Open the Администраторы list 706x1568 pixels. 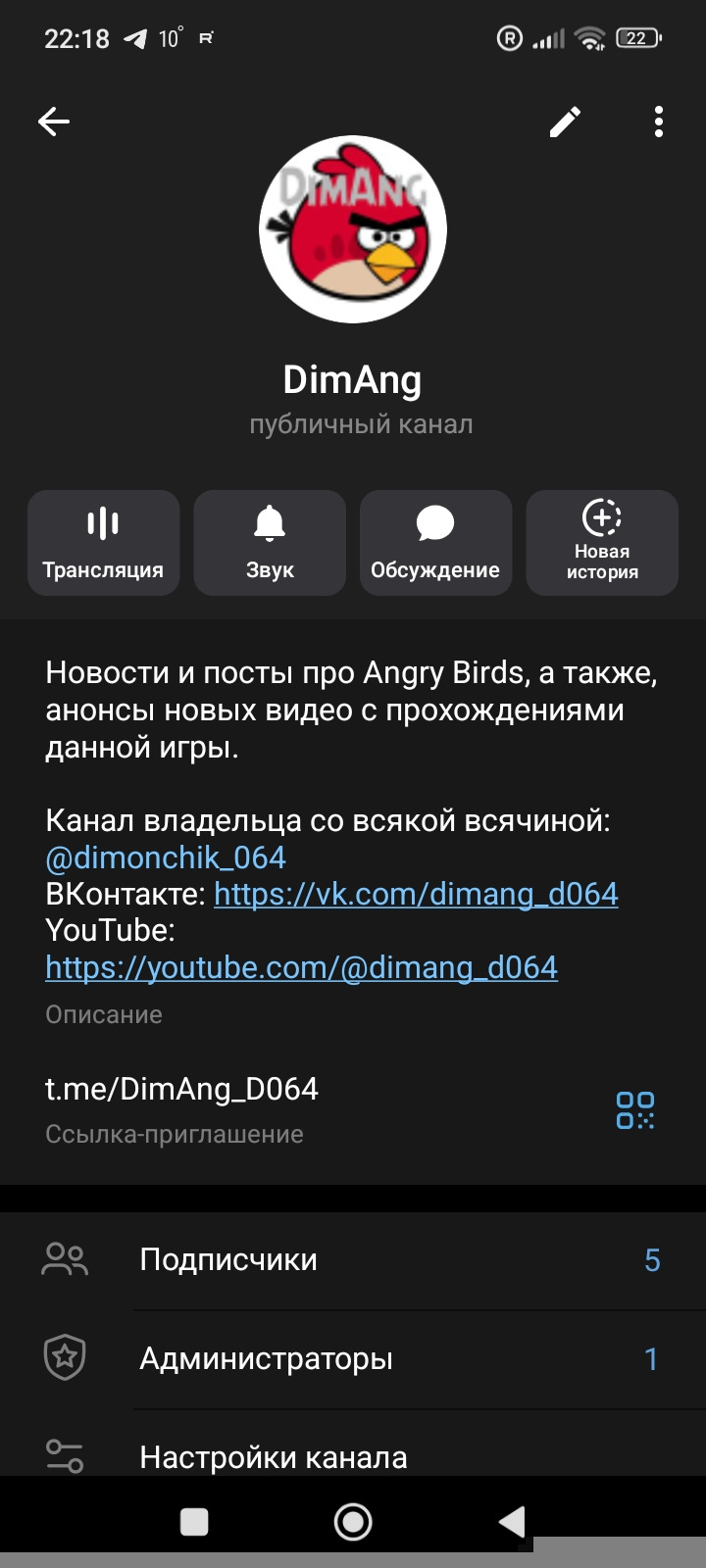pos(353,1358)
